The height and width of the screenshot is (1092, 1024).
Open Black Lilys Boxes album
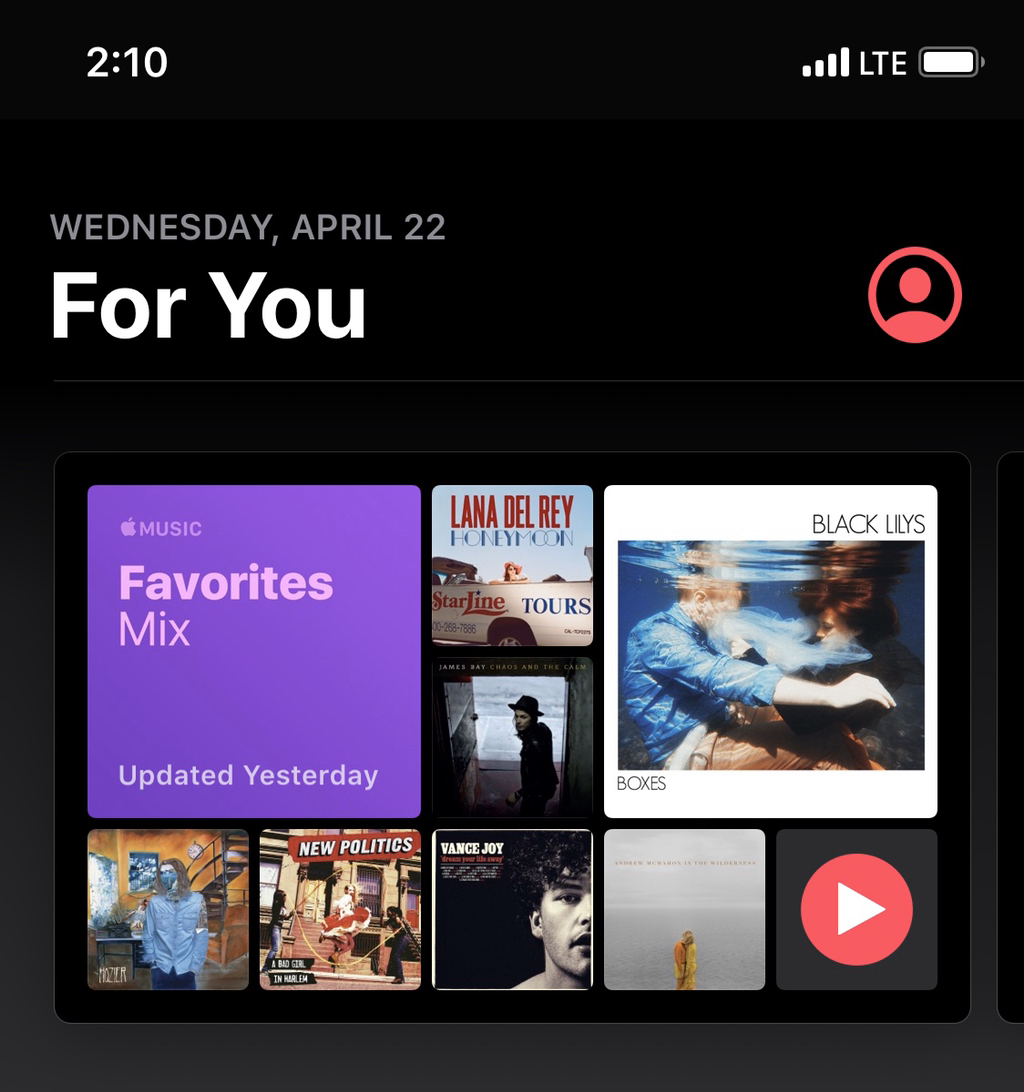coord(770,651)
